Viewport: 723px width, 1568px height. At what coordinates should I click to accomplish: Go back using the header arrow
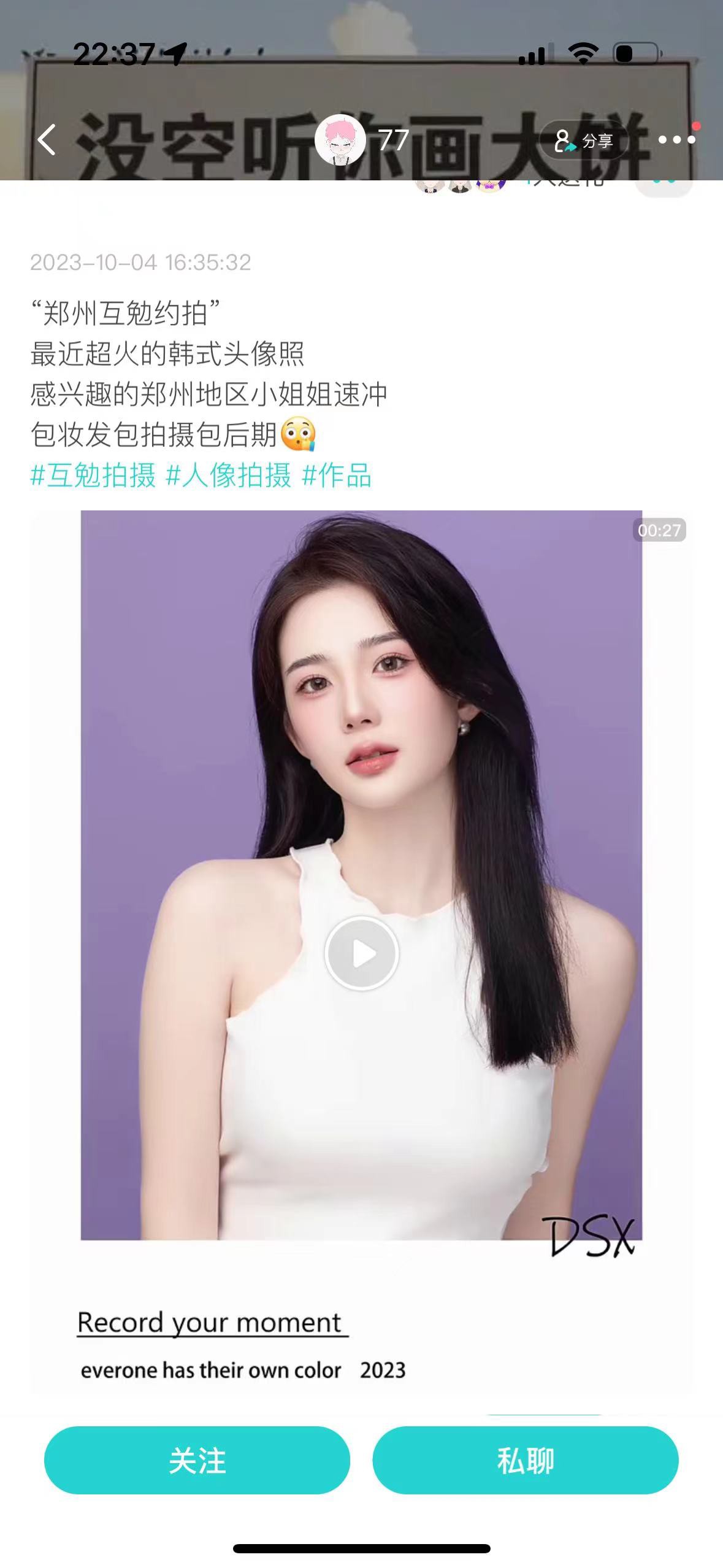click(x=47, y=140)
